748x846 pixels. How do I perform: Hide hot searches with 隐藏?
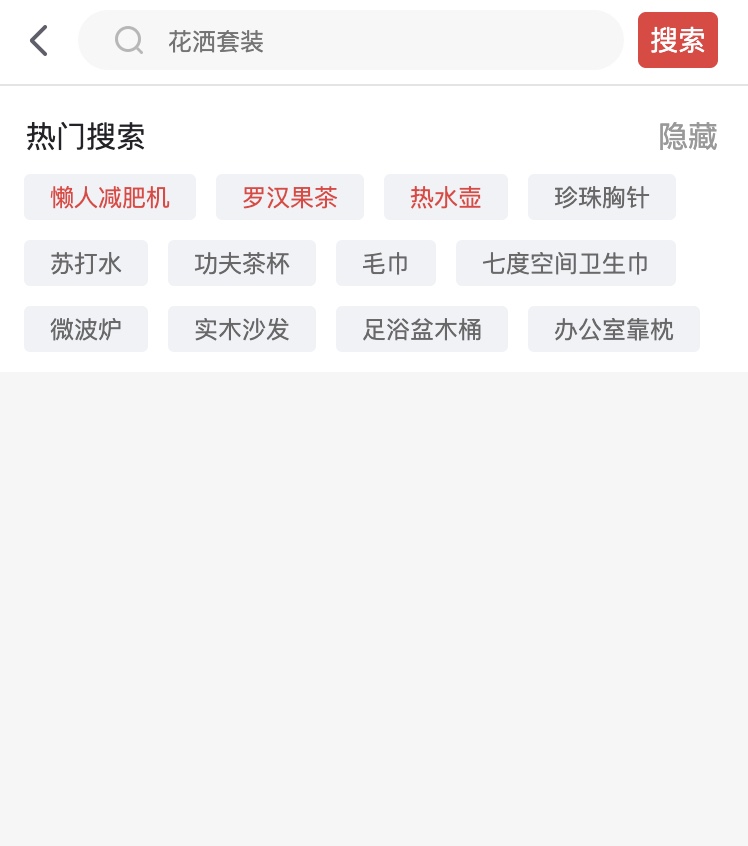687,137
